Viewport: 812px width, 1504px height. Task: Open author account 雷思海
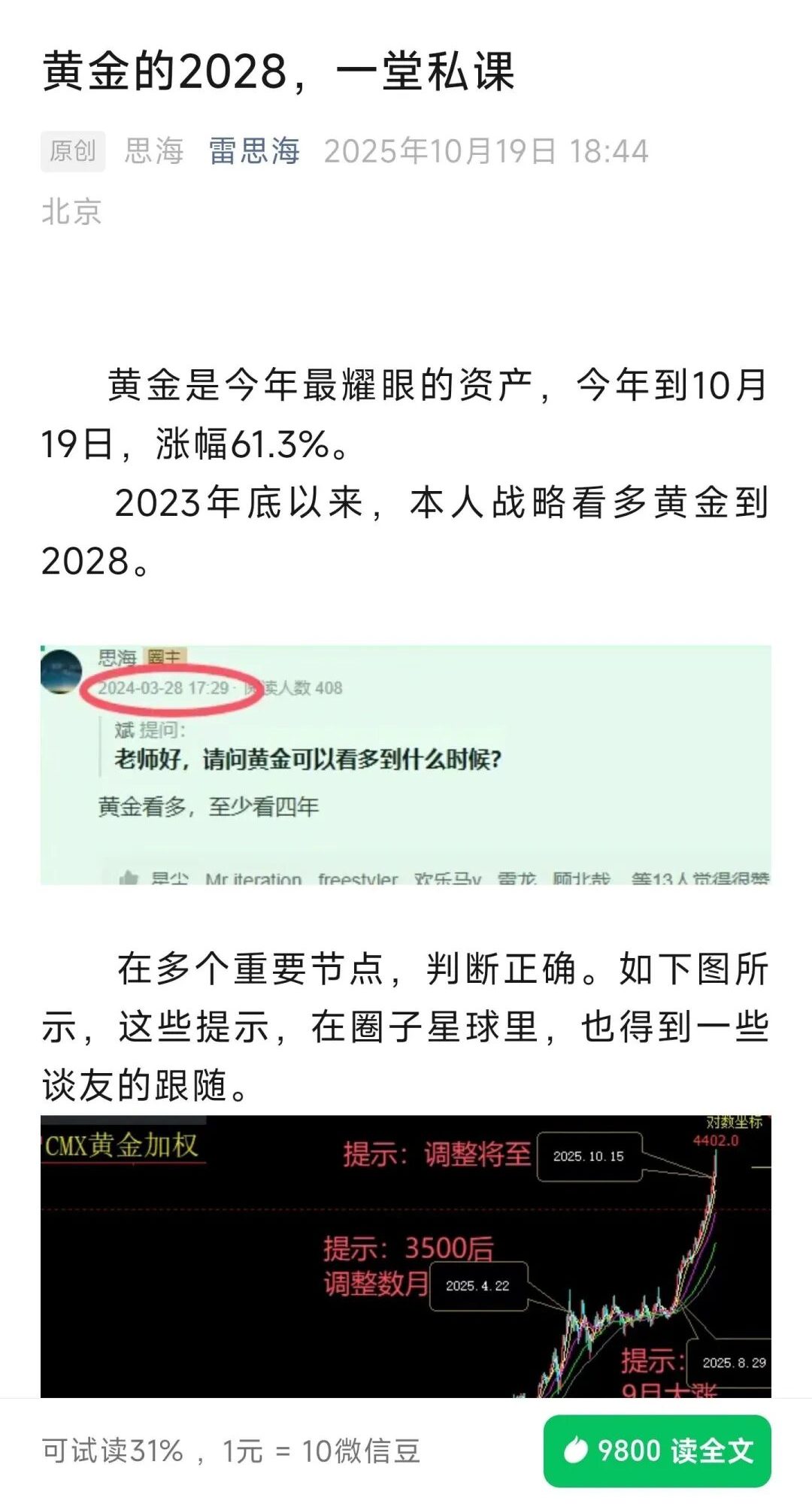[x=254, y=151]
